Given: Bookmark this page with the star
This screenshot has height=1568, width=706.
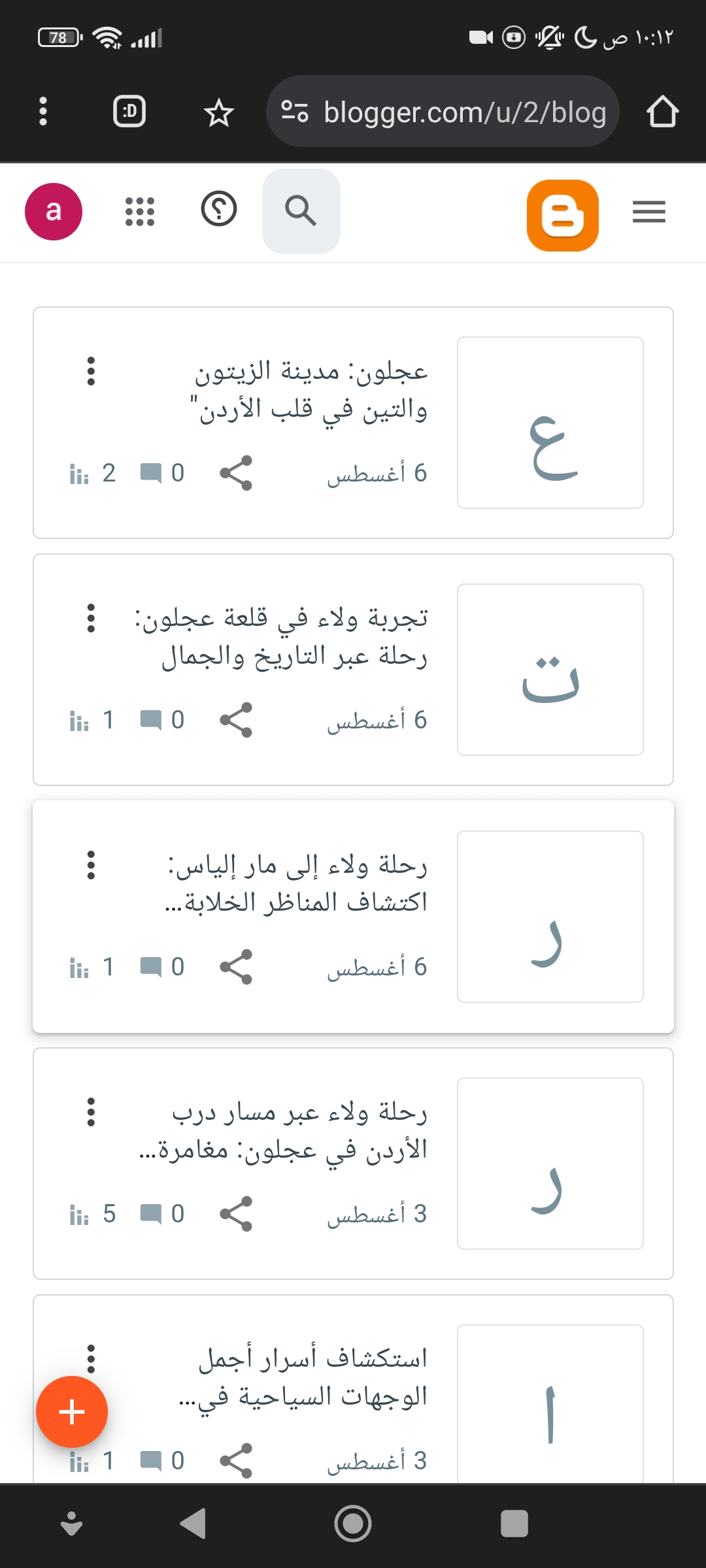Looking at the screenshot, I should [218, 112].
